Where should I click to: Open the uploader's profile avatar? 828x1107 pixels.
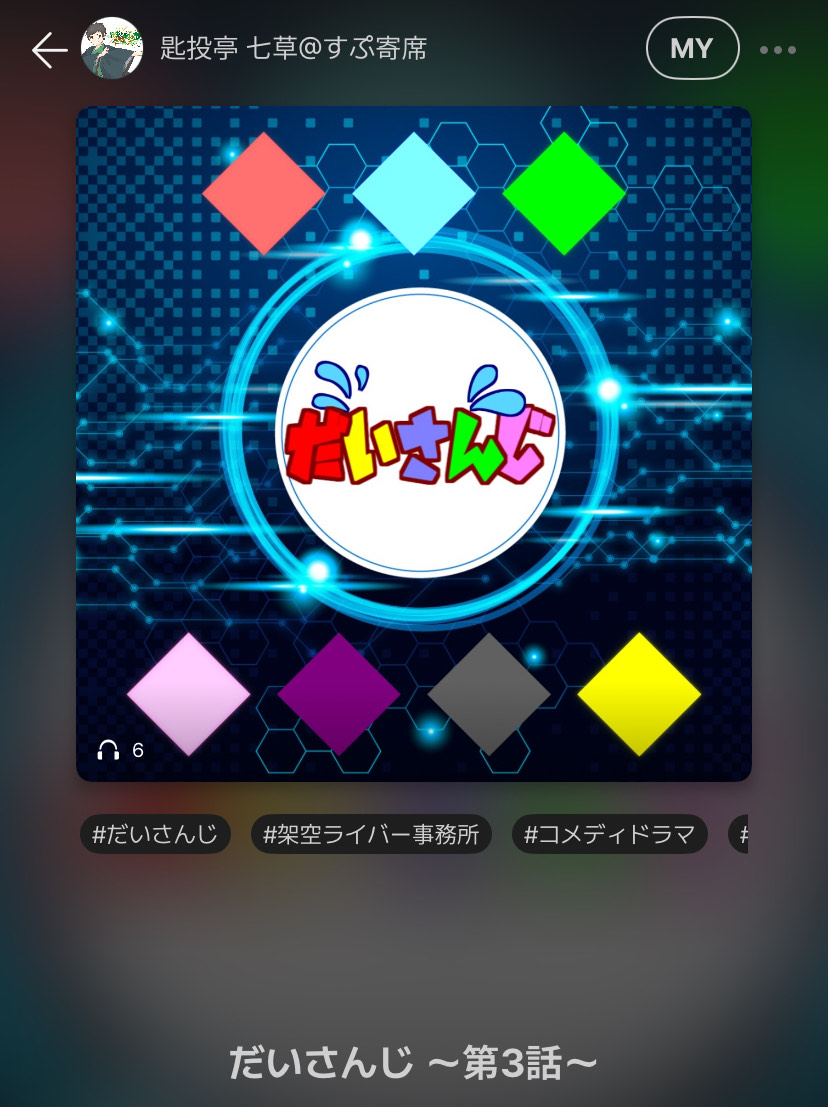coord(111,48)
